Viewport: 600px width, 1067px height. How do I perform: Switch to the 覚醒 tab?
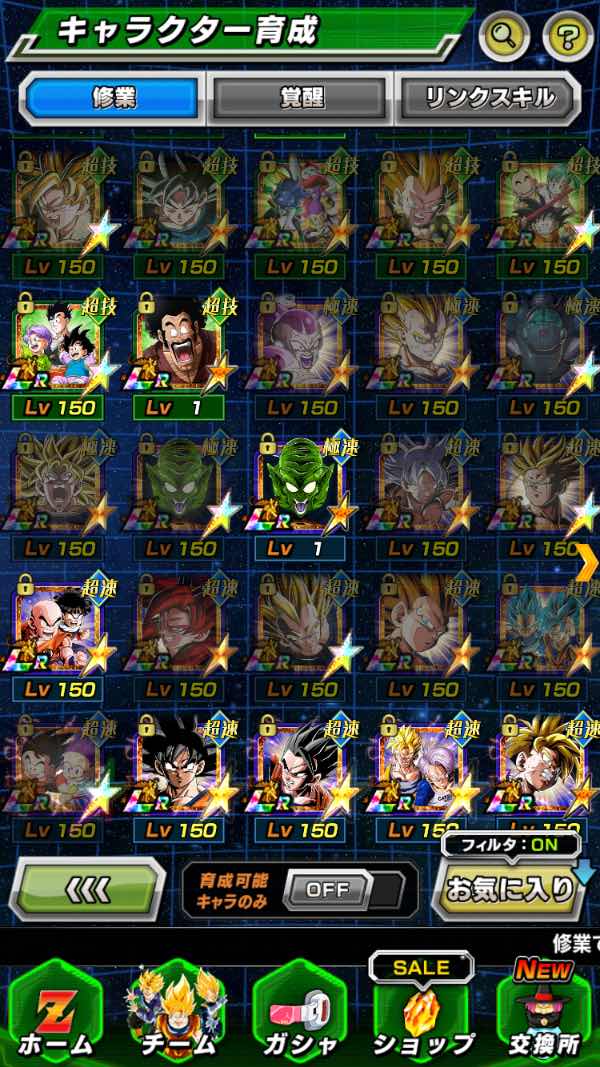[x=299, y=98]
